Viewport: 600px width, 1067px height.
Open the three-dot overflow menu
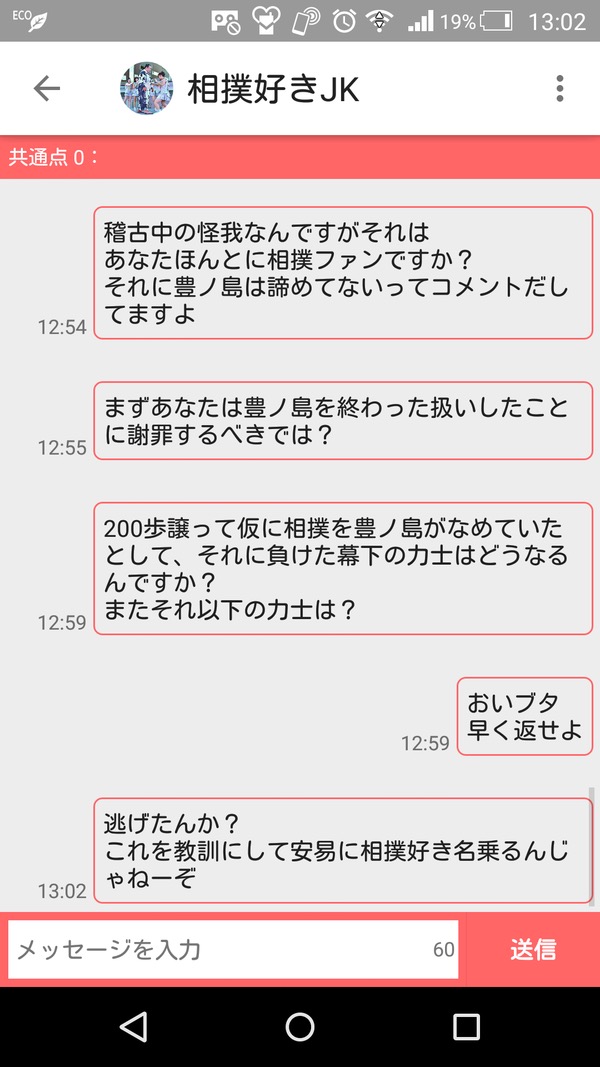click(x=559, y=89)
